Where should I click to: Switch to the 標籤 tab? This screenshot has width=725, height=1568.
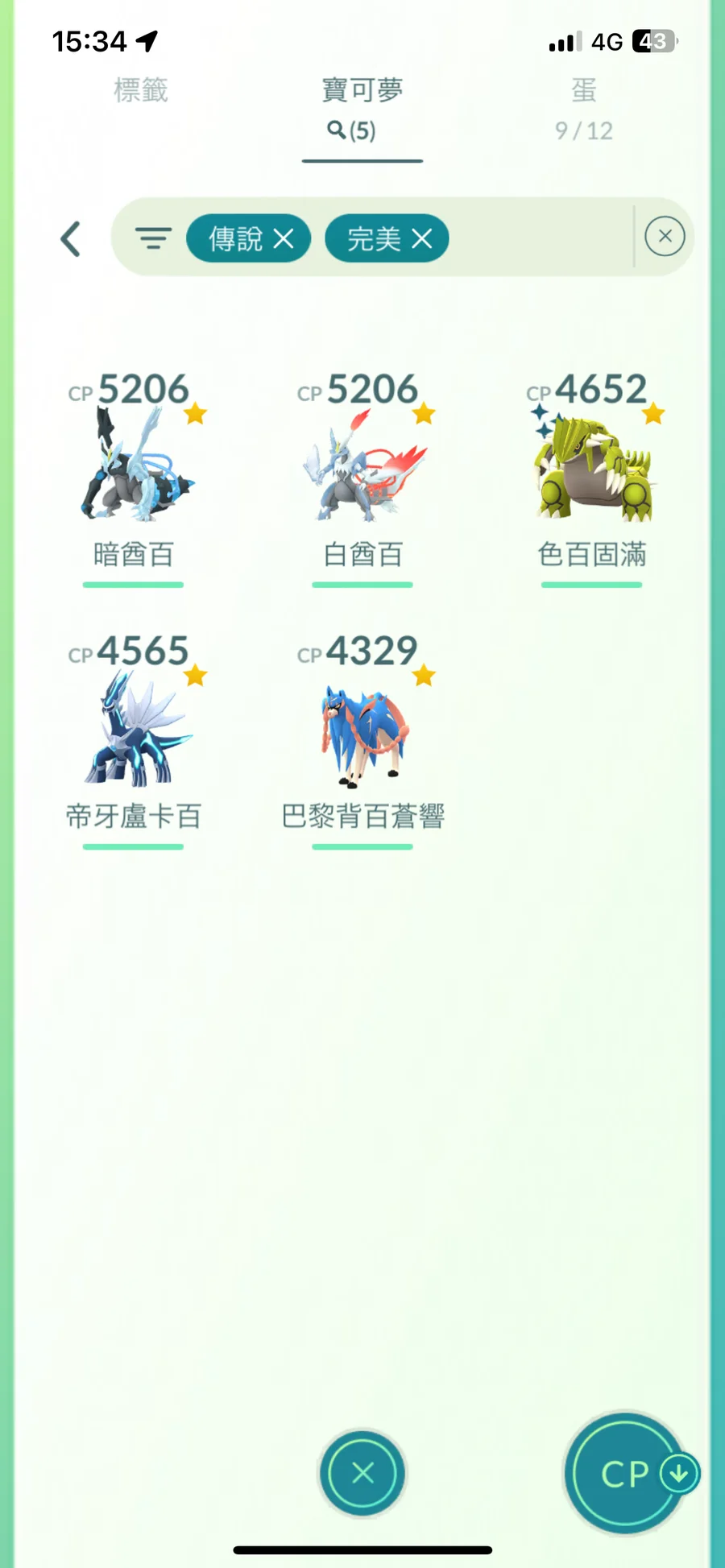[x=141, y=90]
